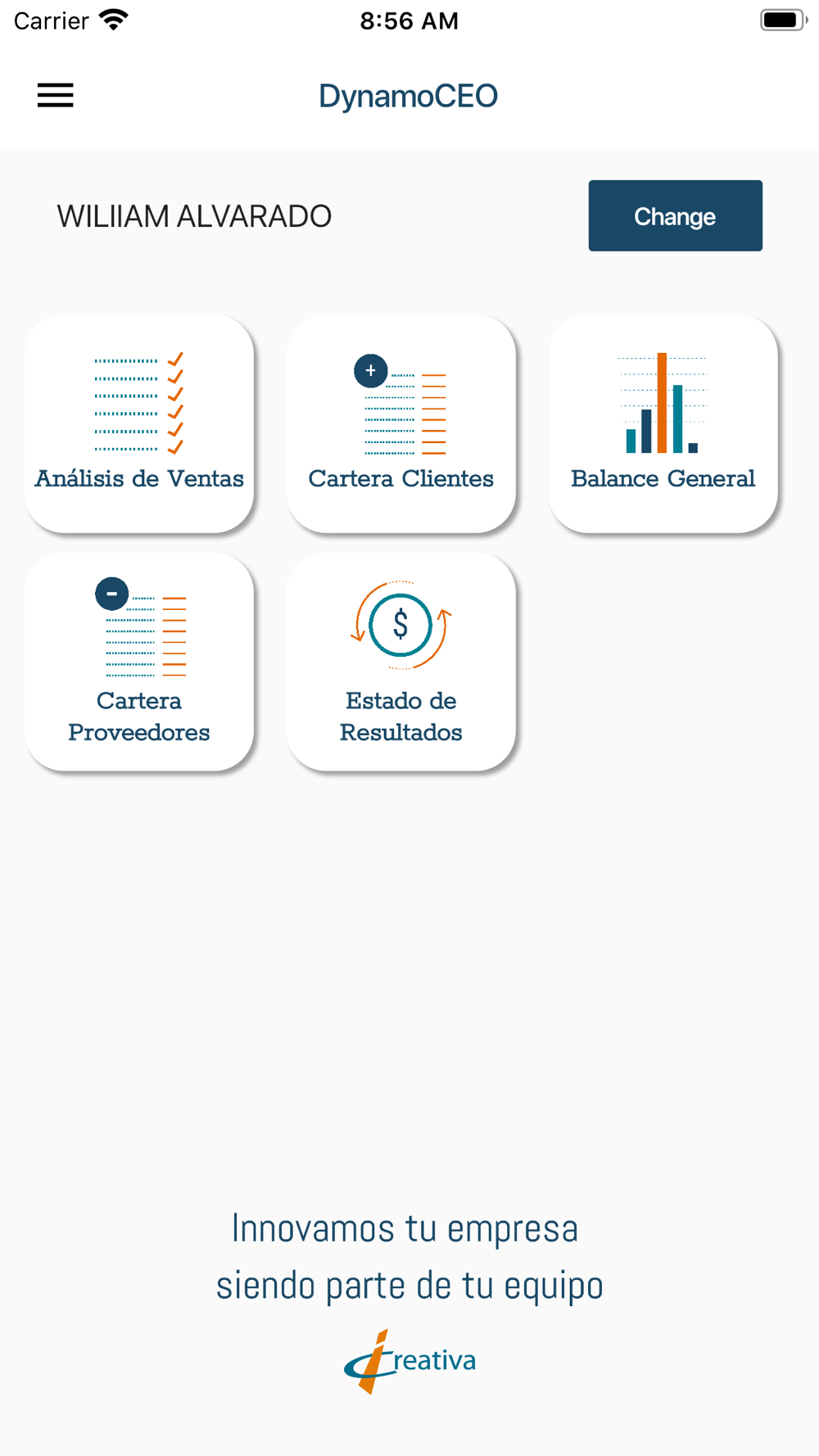Tap the Change button

(x=675, y=215)
